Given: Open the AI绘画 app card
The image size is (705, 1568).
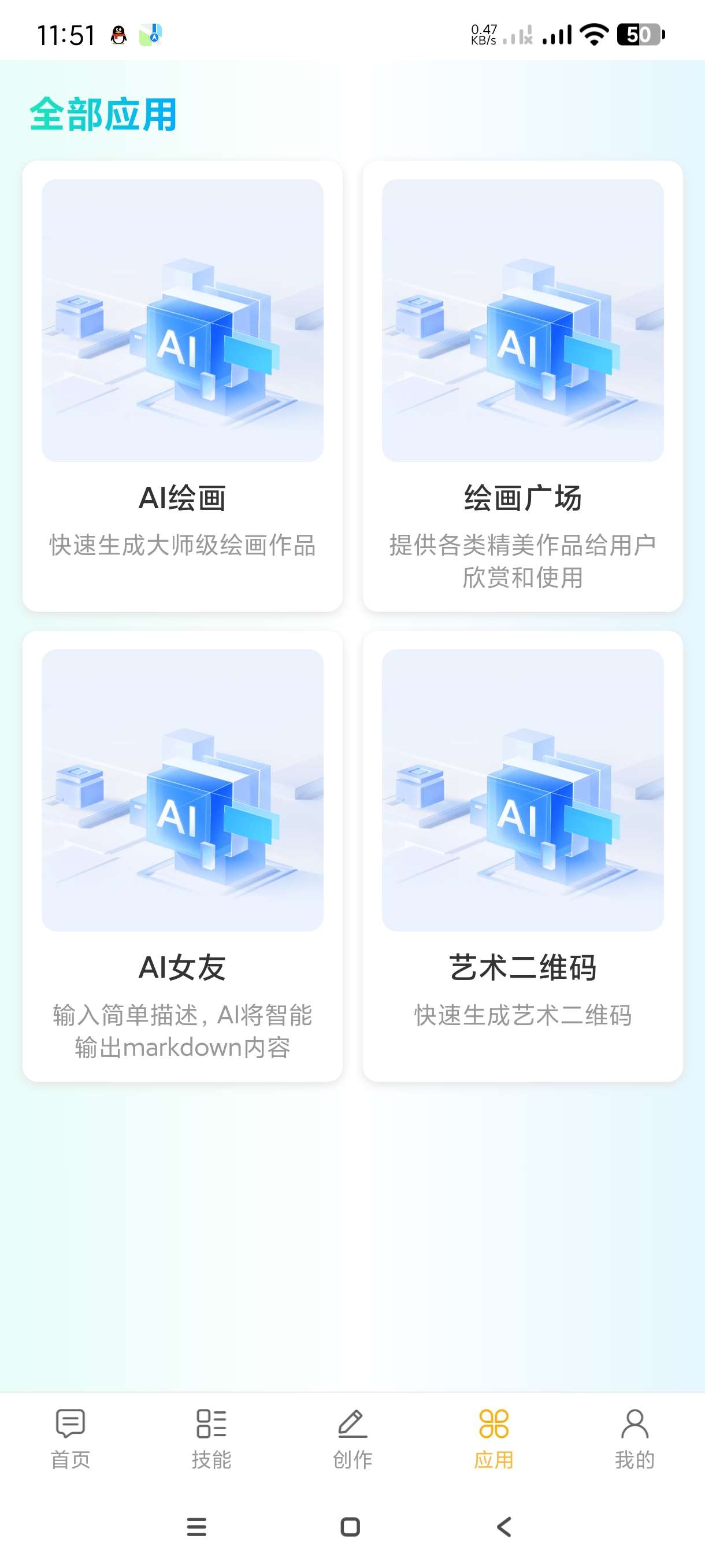Looking at the screenshot, I should coord(182,386).
